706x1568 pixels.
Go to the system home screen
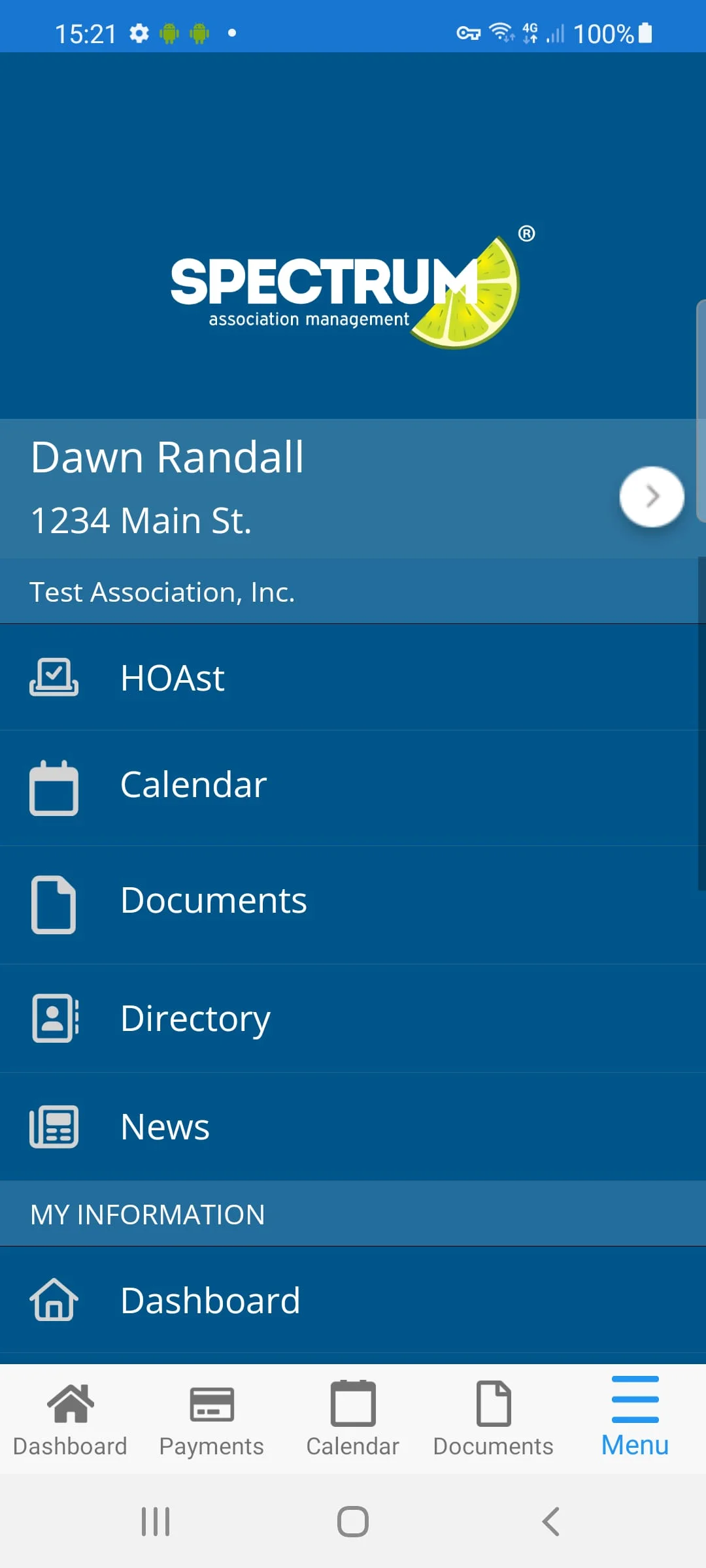click(x=352, y=1522)
